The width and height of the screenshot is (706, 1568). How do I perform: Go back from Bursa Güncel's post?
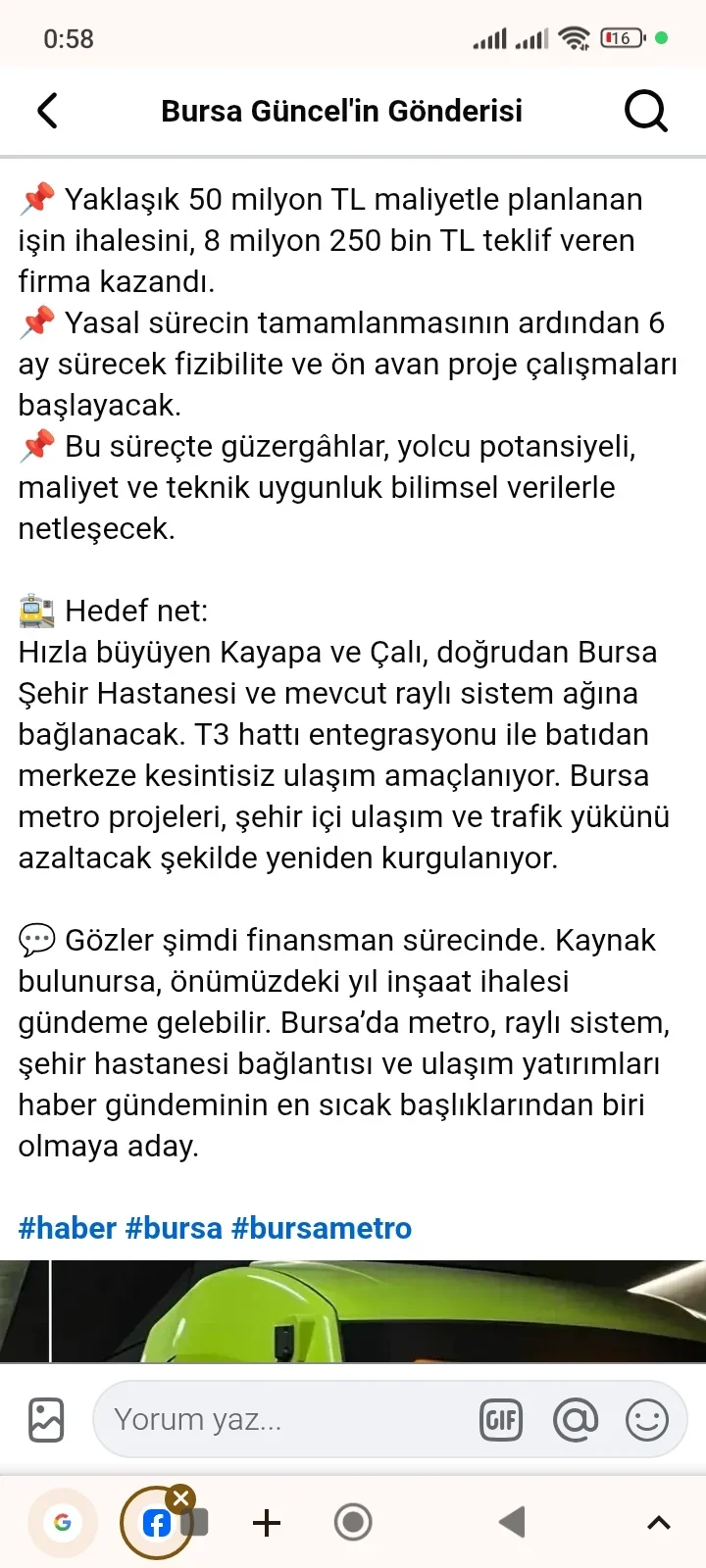(x=47, y=111)
